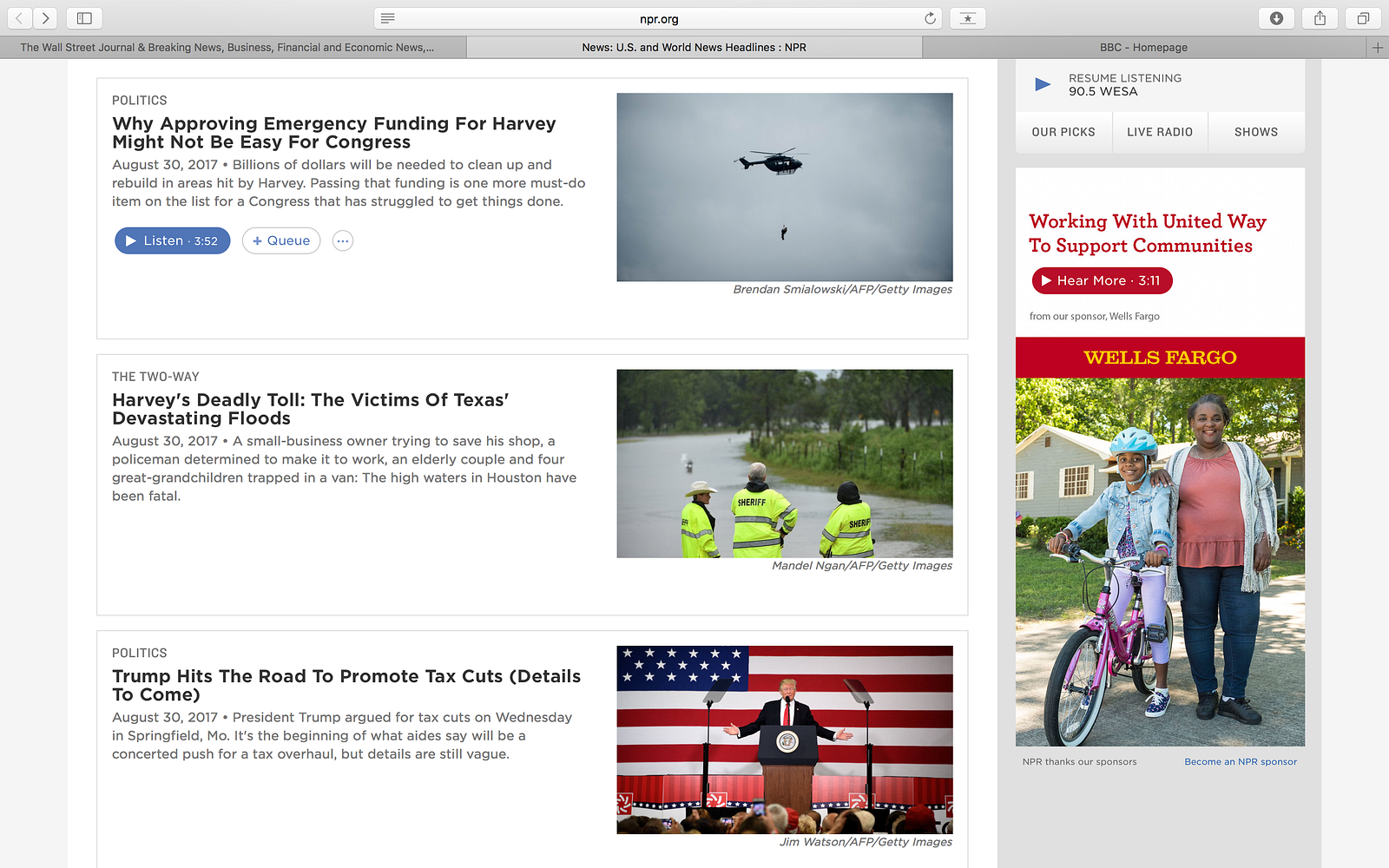This screenshot has width=1389, height=868.
Task: Show the Safari sidebar
Action: 84,18
